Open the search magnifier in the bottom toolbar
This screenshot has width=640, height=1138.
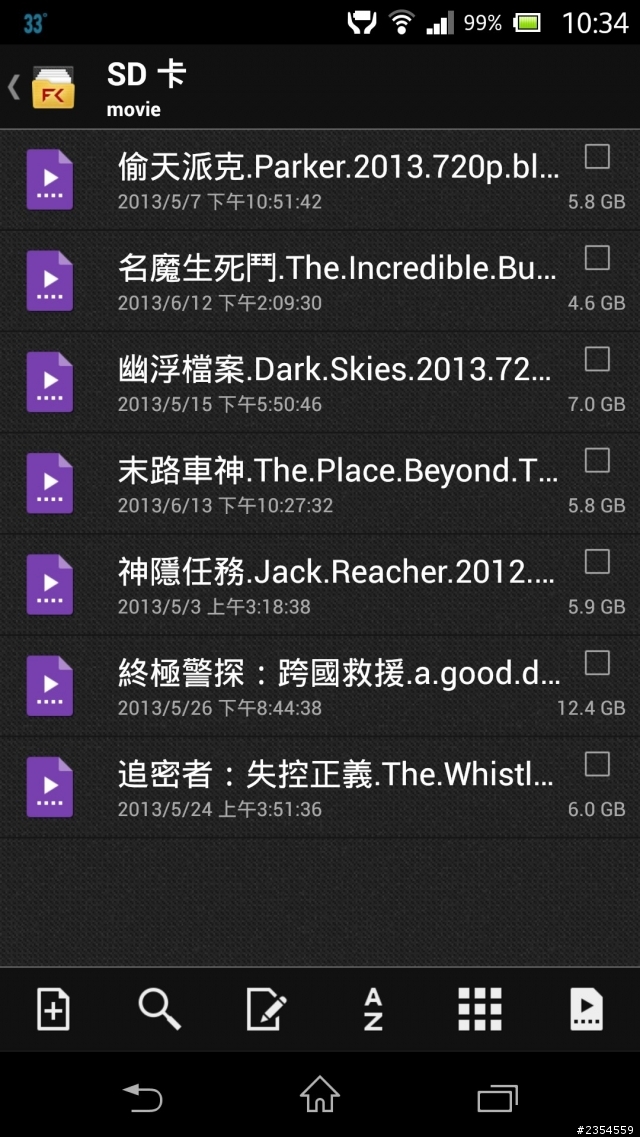click(159, 1009)
